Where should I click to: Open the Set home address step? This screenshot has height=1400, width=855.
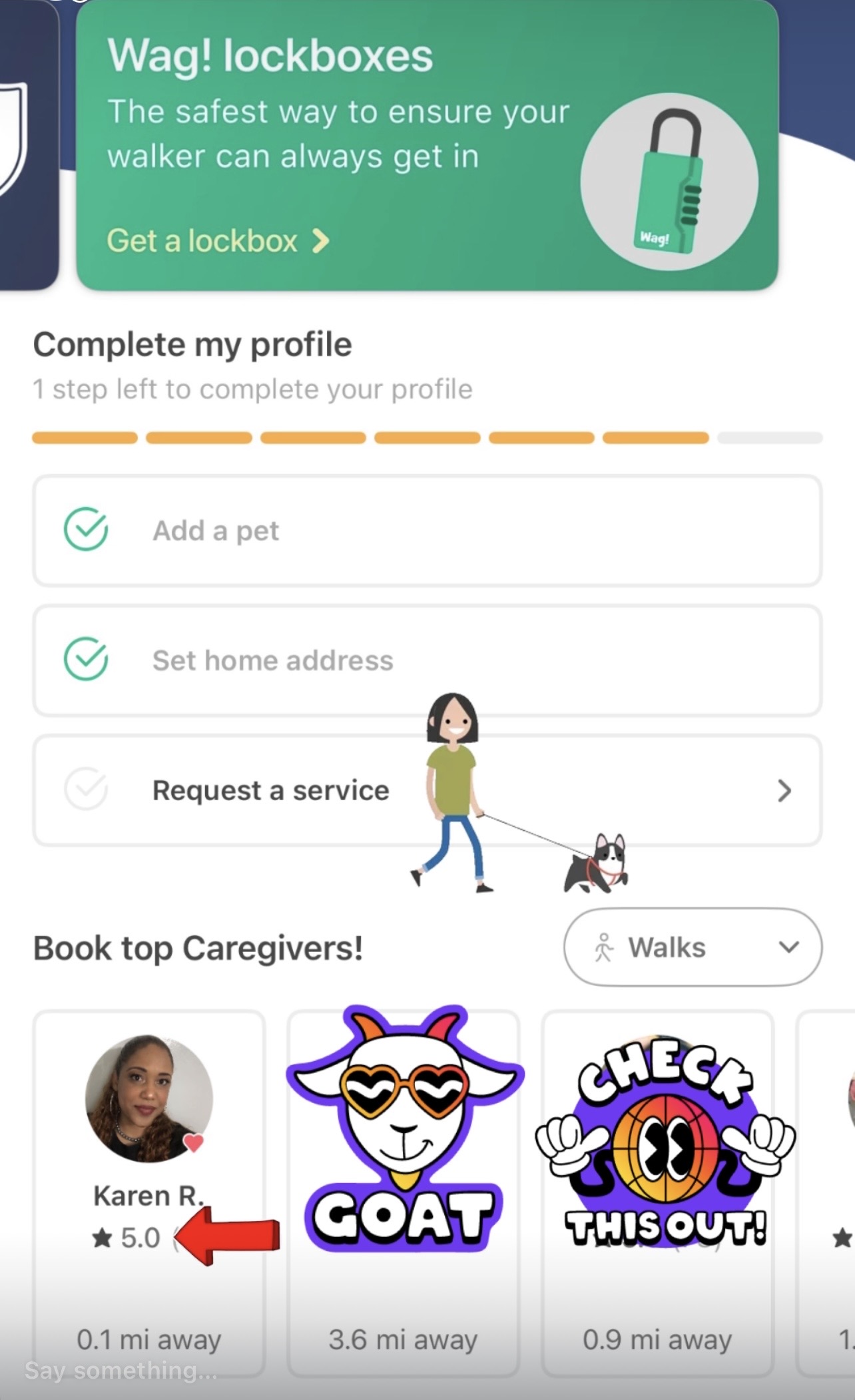click(x=426, y=660)
